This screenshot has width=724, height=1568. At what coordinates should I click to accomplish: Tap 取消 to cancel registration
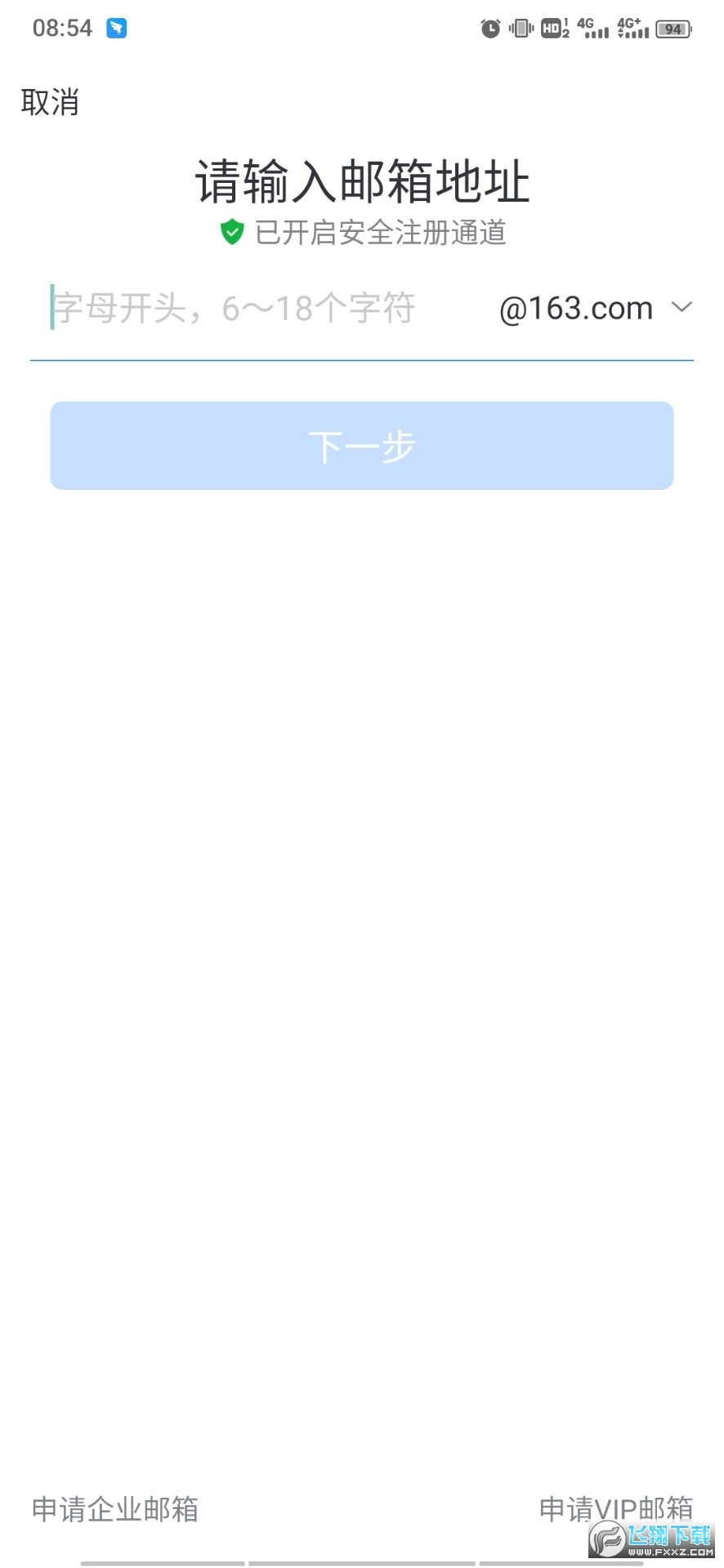(x=50, y=103)
